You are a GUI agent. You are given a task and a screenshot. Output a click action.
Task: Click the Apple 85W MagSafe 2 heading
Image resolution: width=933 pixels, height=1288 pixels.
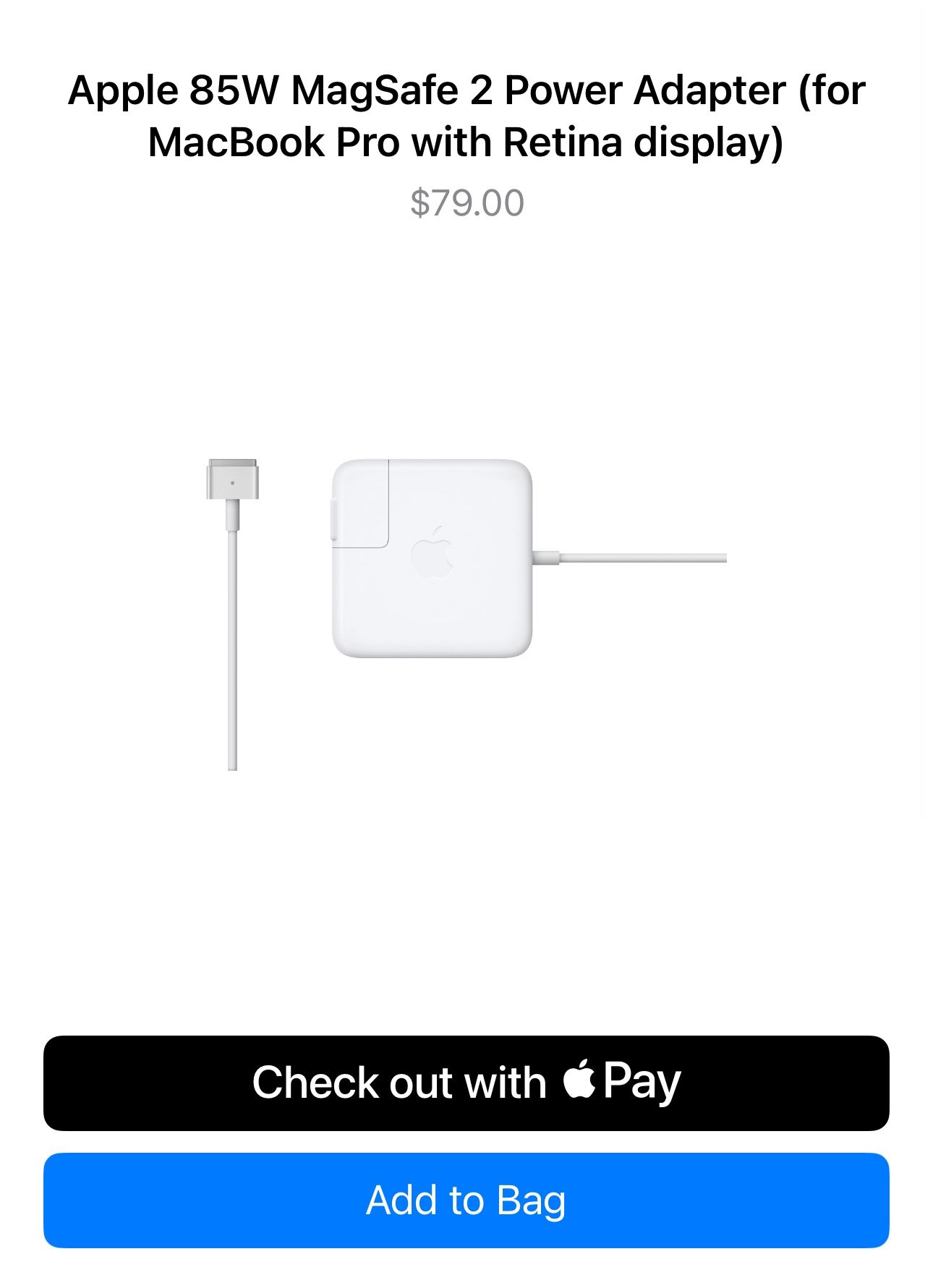466,91
